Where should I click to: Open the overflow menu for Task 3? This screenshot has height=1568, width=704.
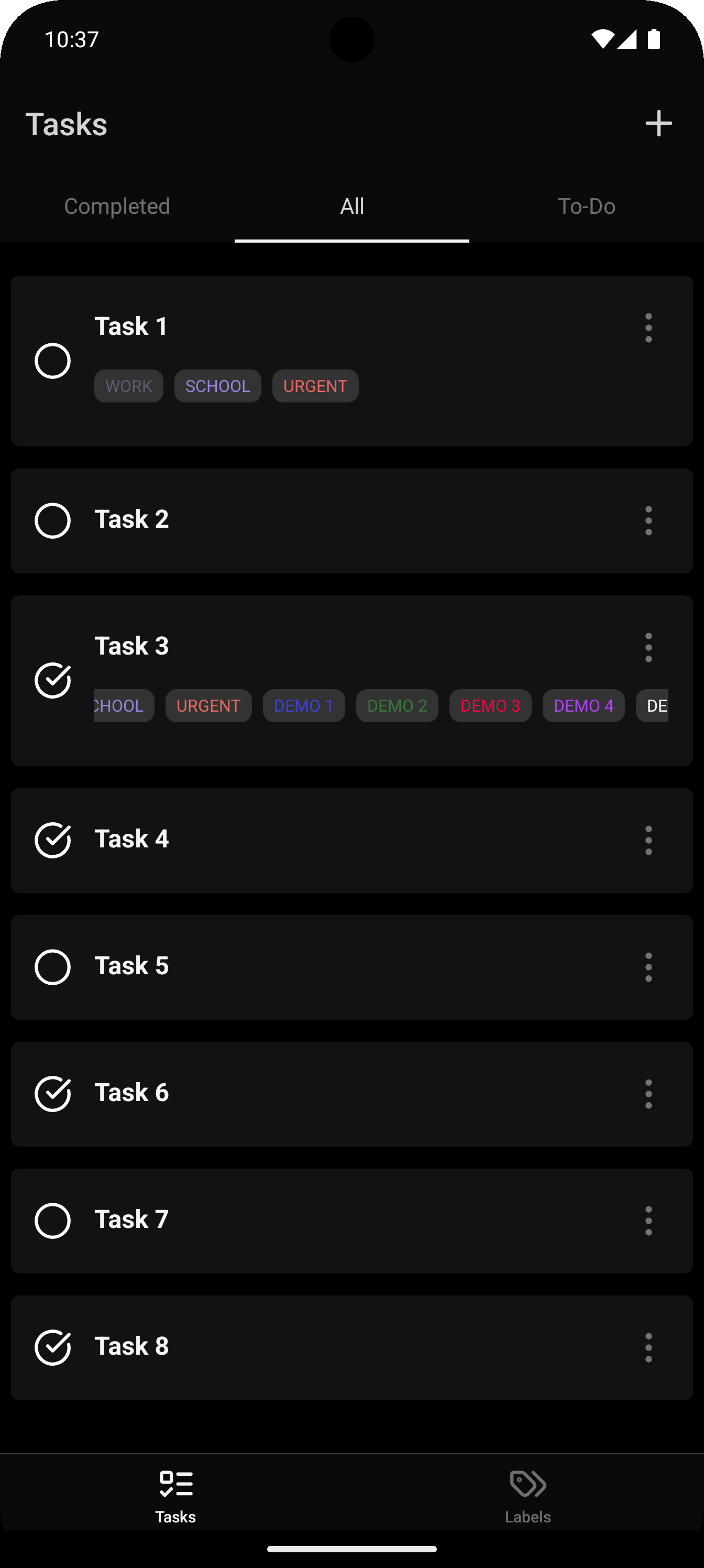pos(648,648)
